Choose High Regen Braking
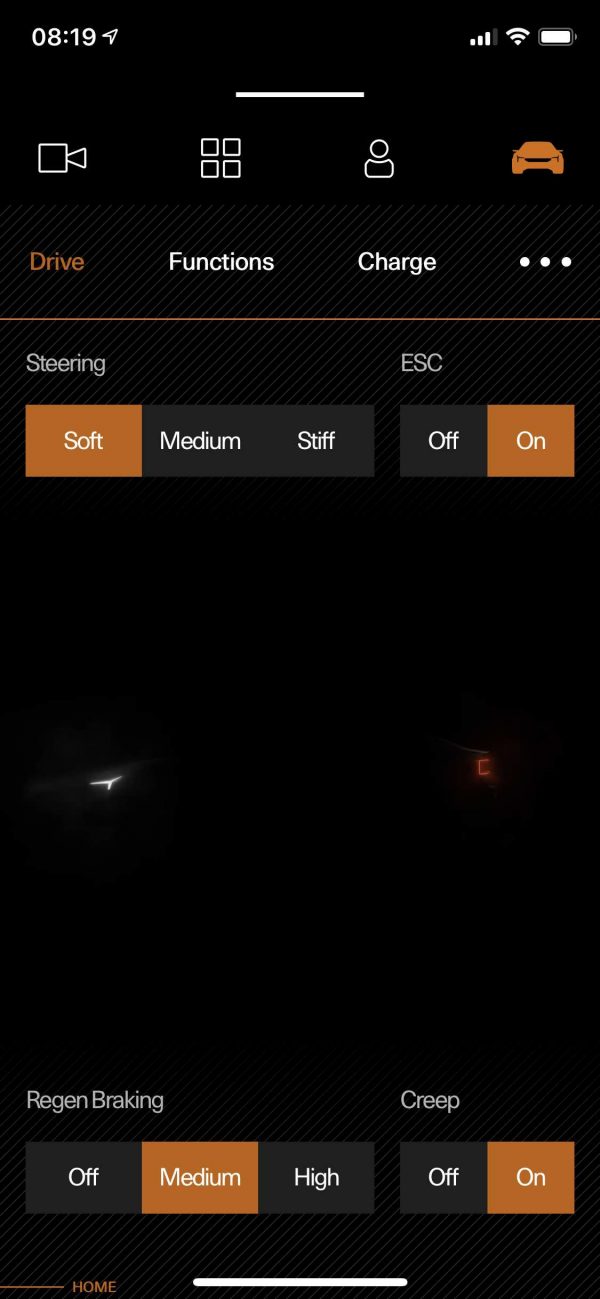 pos(316,1178)
